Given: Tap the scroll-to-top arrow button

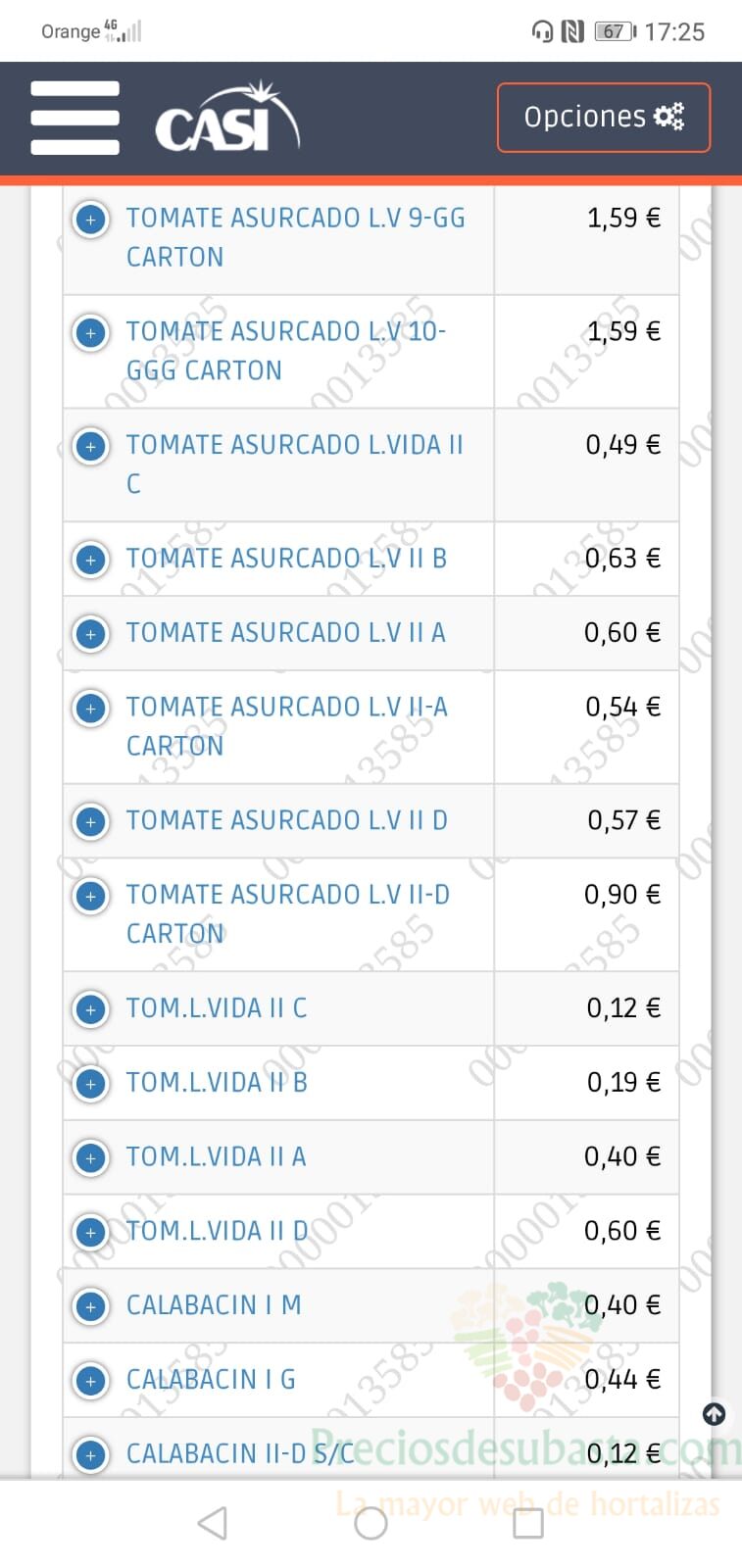Looking at the screenshot, I should click(x=715, y=1414).
